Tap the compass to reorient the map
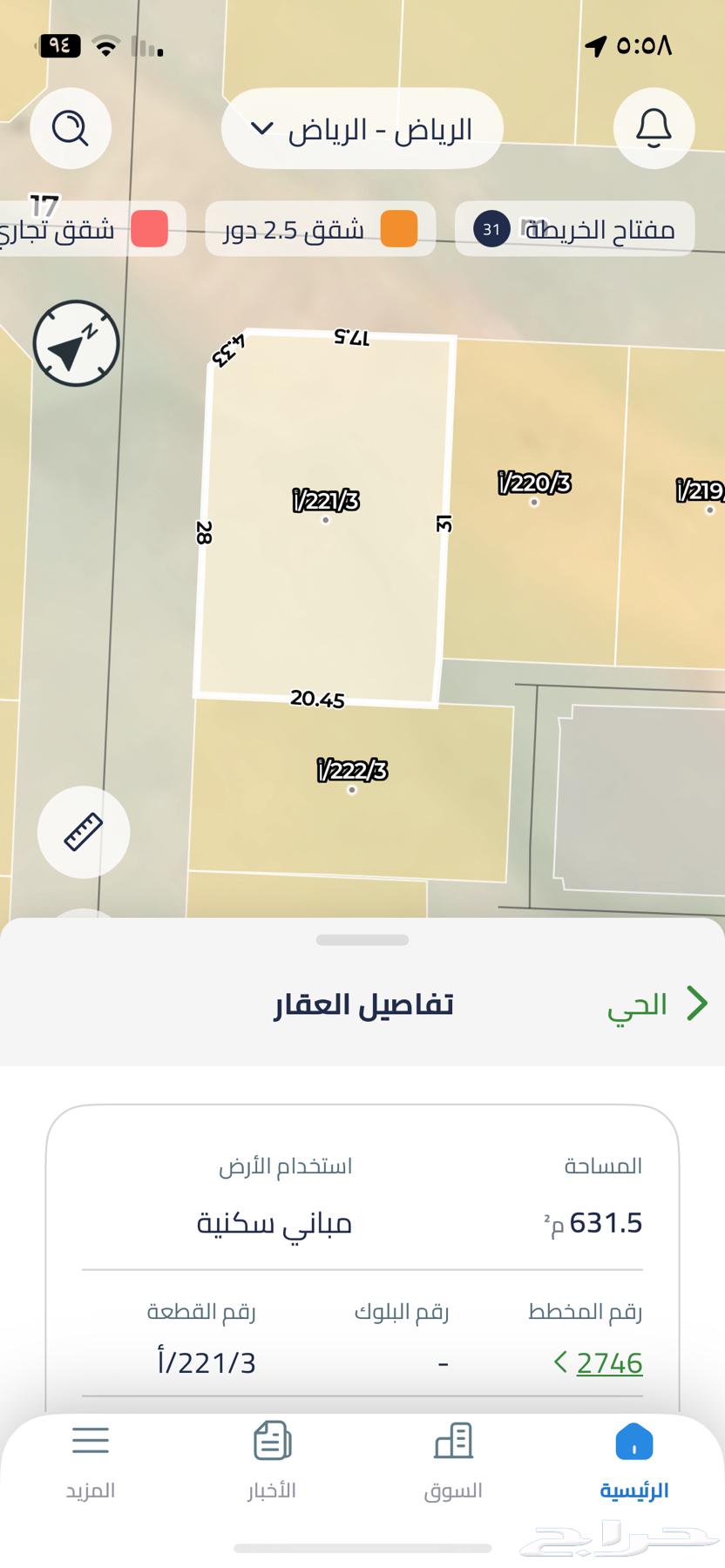The height and width of the screenshot is (1568, 725). coord(76,344)
